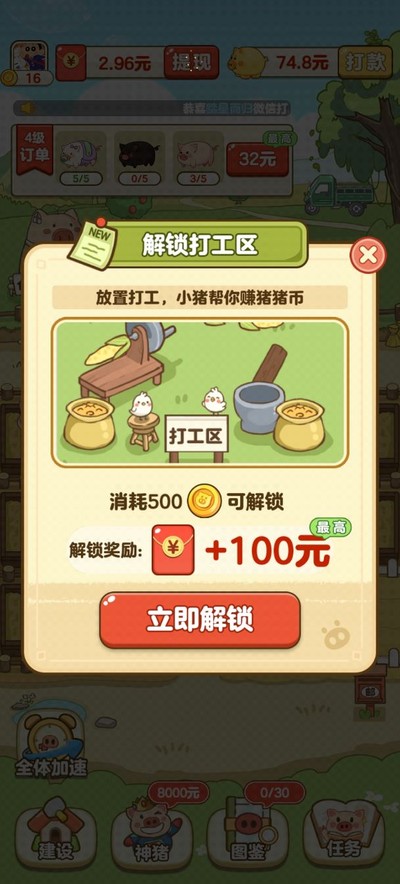Tap the 立即解锁 button
The image size is (400, 884).
pos(200,620)
